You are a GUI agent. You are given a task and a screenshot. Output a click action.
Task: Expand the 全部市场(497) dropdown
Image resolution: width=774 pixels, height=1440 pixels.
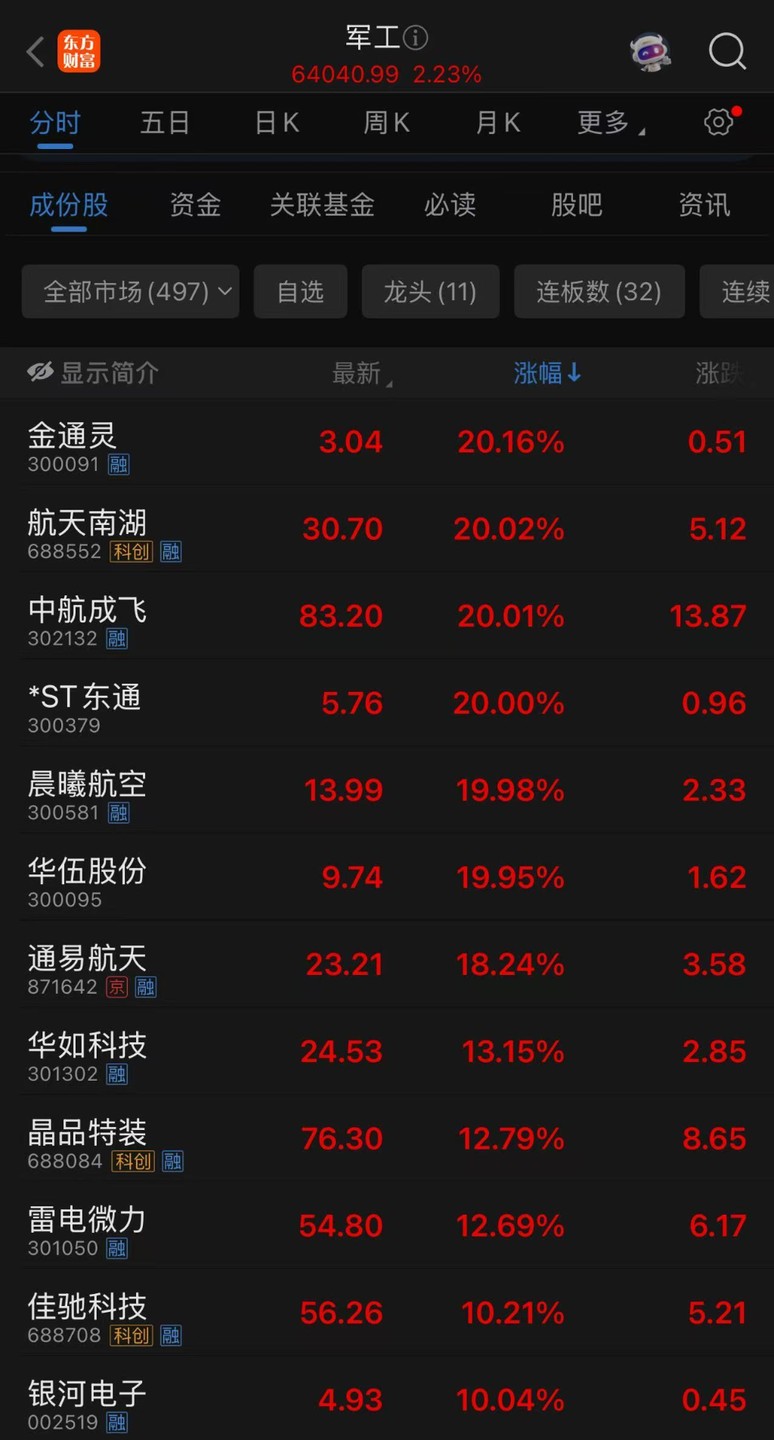[131, 292]
